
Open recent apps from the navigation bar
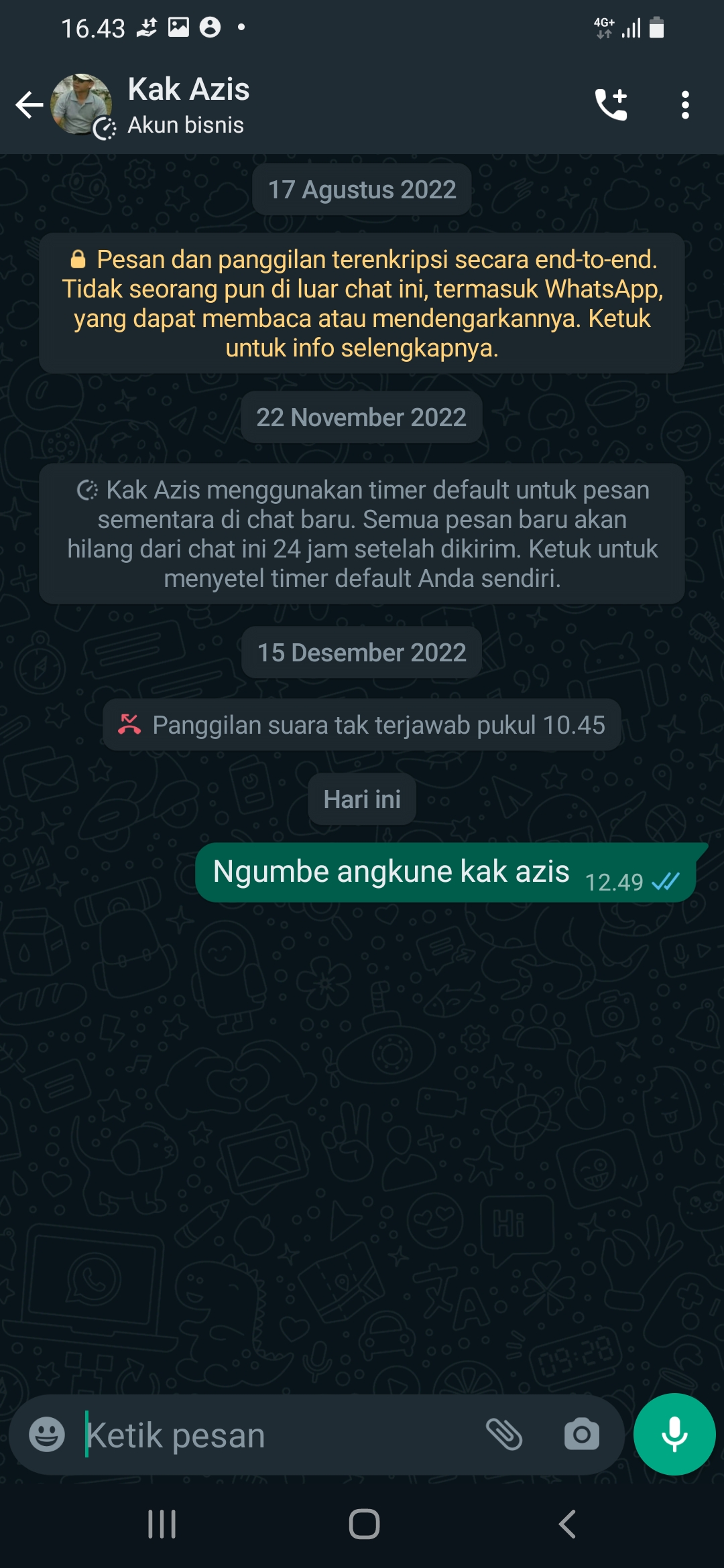tap(162, 1524)
